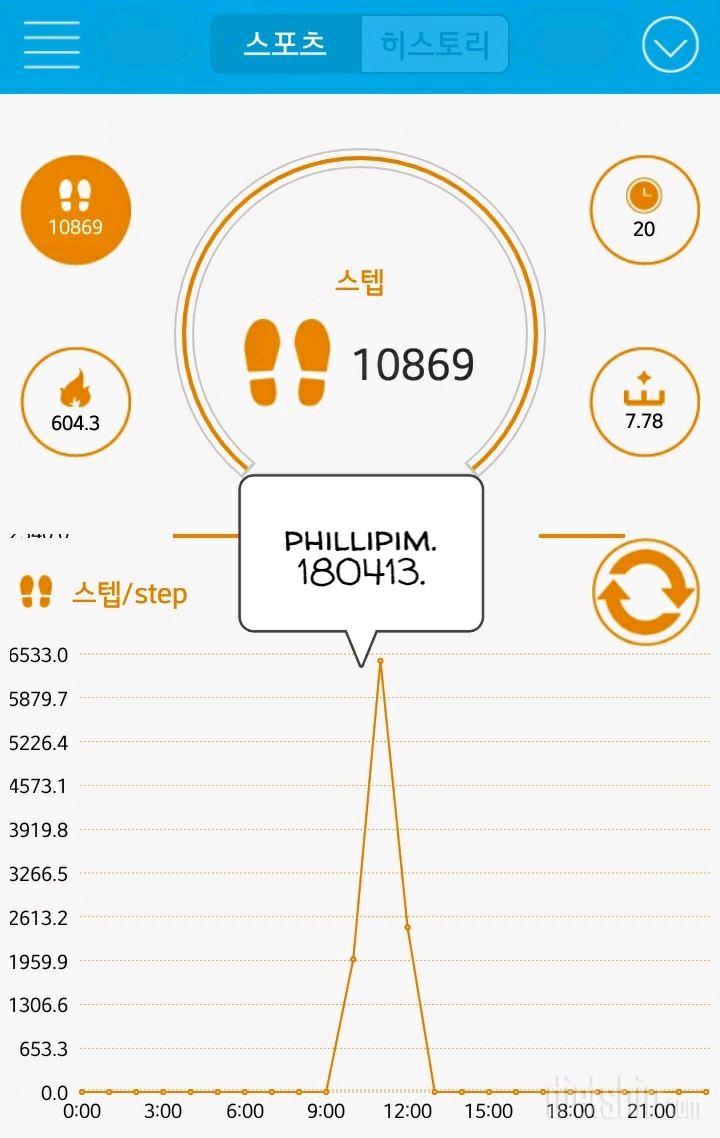720x1138 pixels.
Task: Select the distance metric showing 7.78
Action: 644,402
